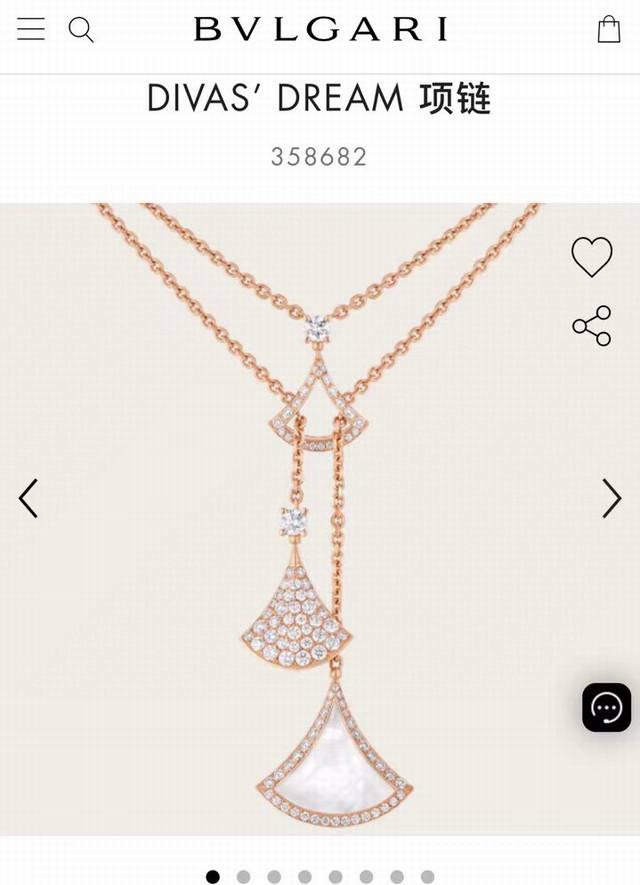Share this Divas' Dream necklace
This screenshot has height=885, width=640.
coord(591,326)
